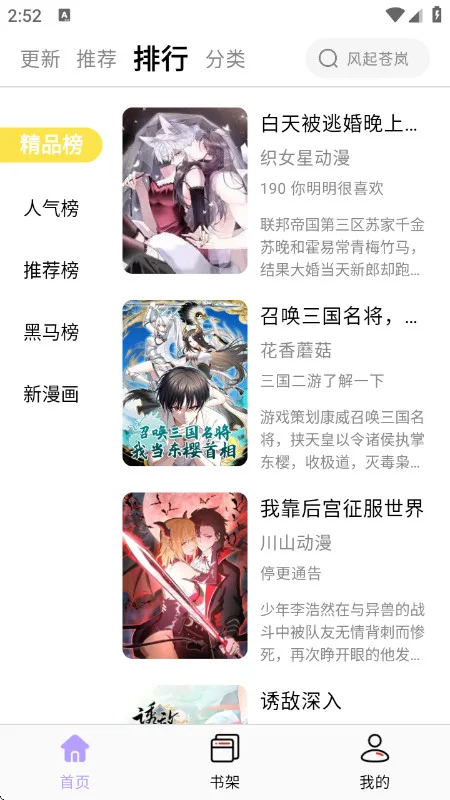Open the 分类 tab
This screenshot has width=450, height=800.
click(x=225, y=59)
